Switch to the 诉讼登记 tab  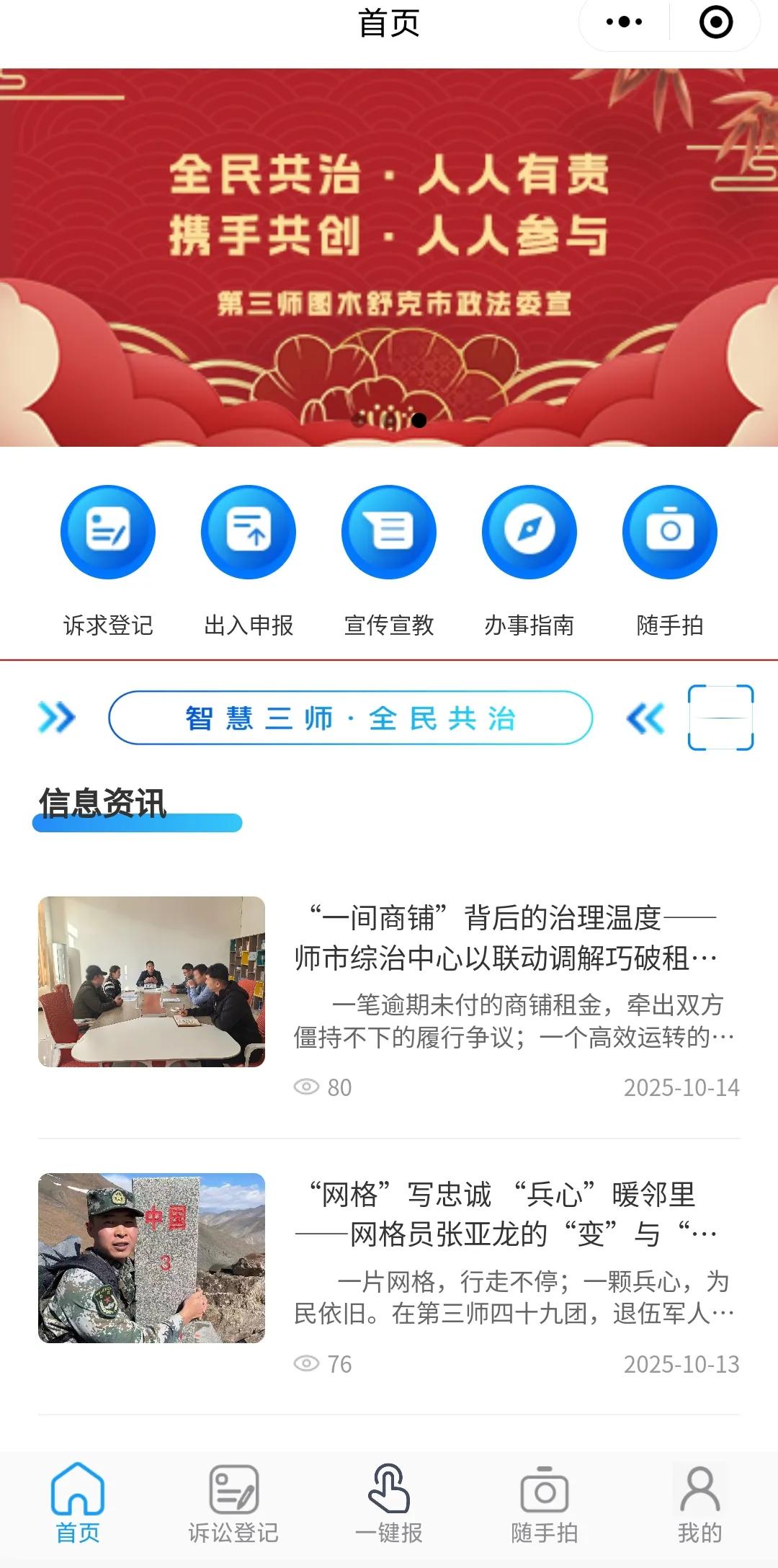[x=233, y=1502]
